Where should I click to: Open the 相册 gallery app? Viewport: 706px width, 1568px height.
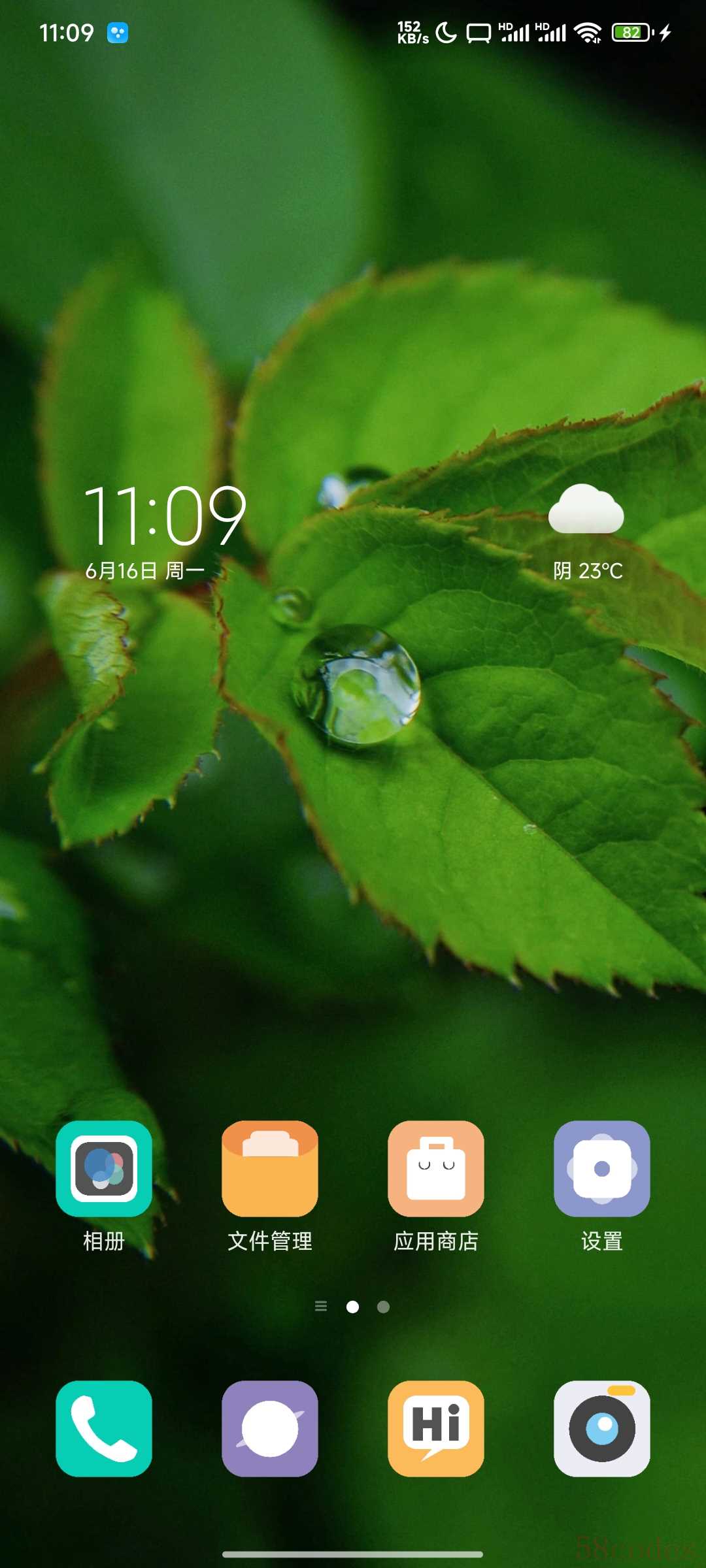coord(104,1169)
